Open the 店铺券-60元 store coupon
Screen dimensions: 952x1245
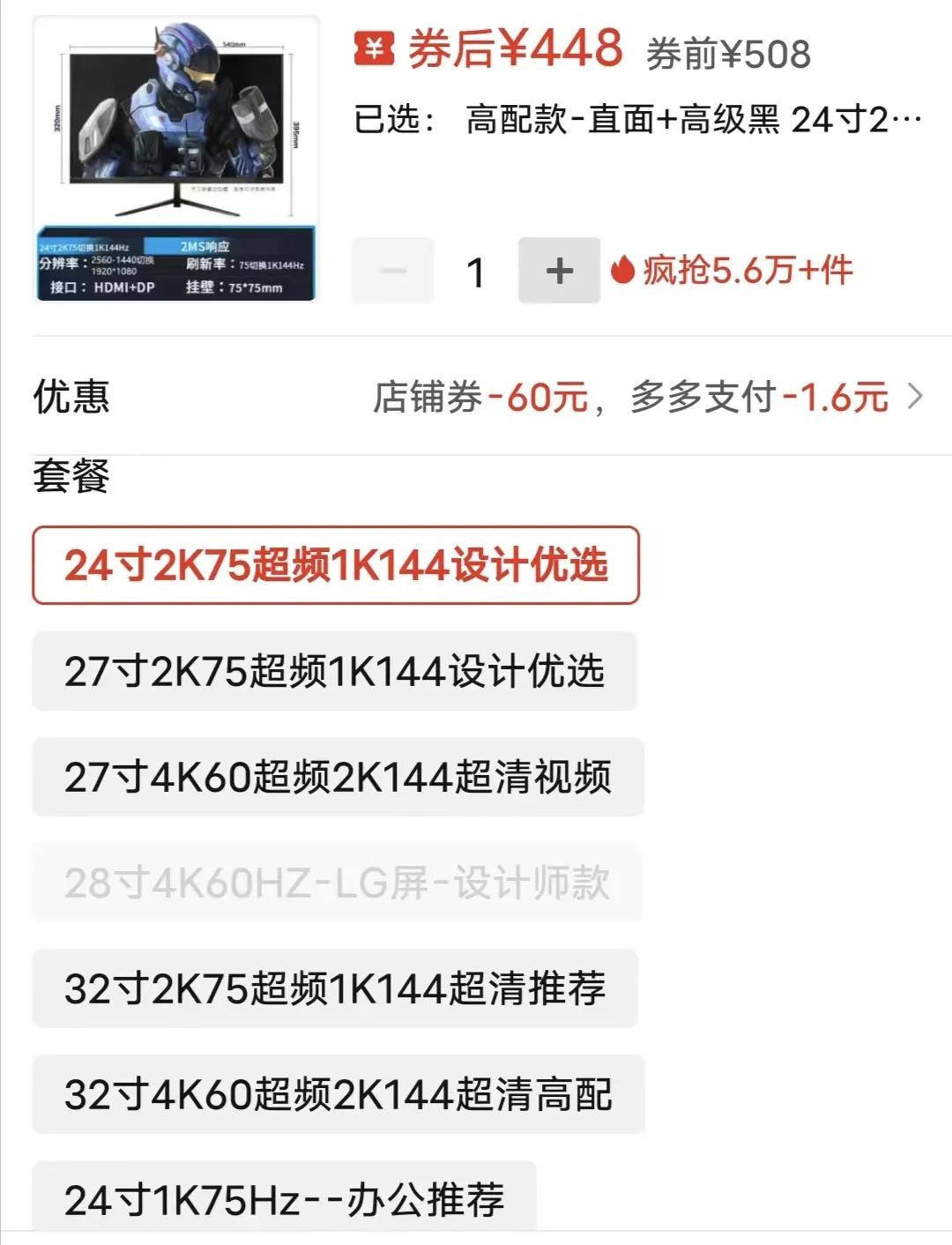[x=480, y=398]
